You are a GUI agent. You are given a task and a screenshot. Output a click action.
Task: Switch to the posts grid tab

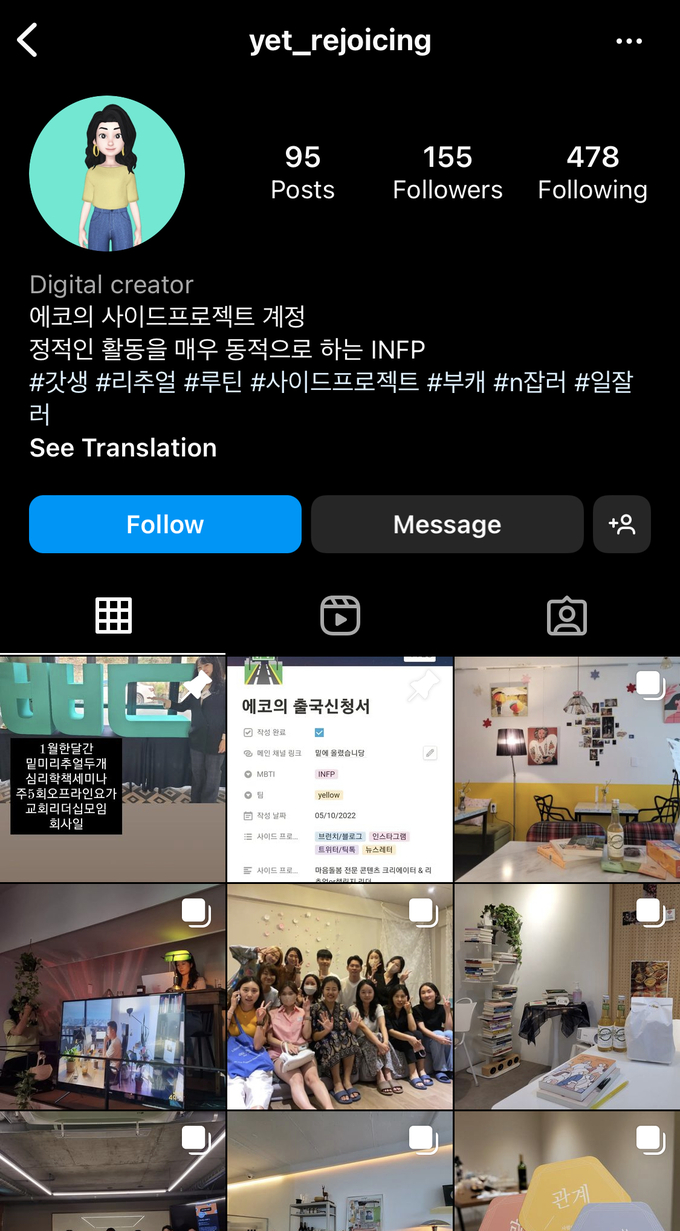pos(113,615)
